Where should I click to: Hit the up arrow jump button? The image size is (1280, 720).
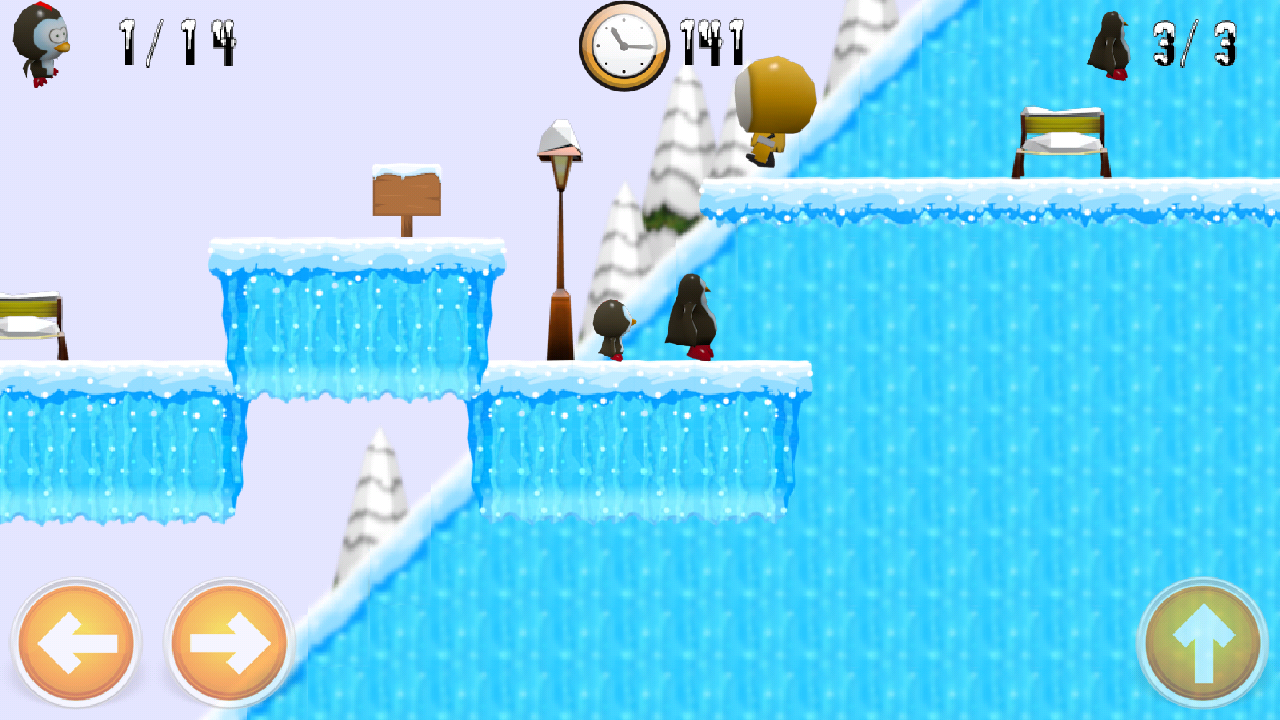(x=1202, y=643)
